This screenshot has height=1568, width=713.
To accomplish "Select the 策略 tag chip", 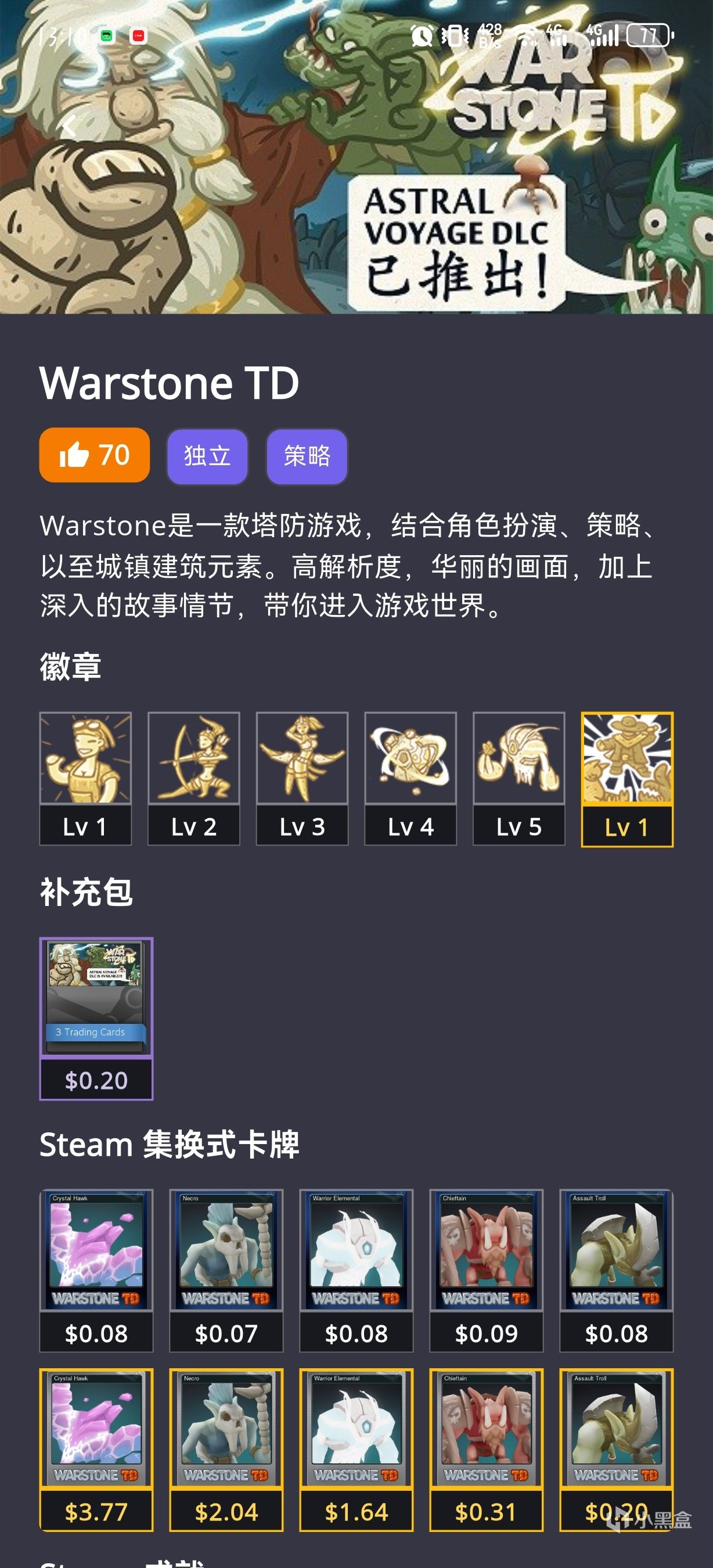I will click(x=307, y=456).
